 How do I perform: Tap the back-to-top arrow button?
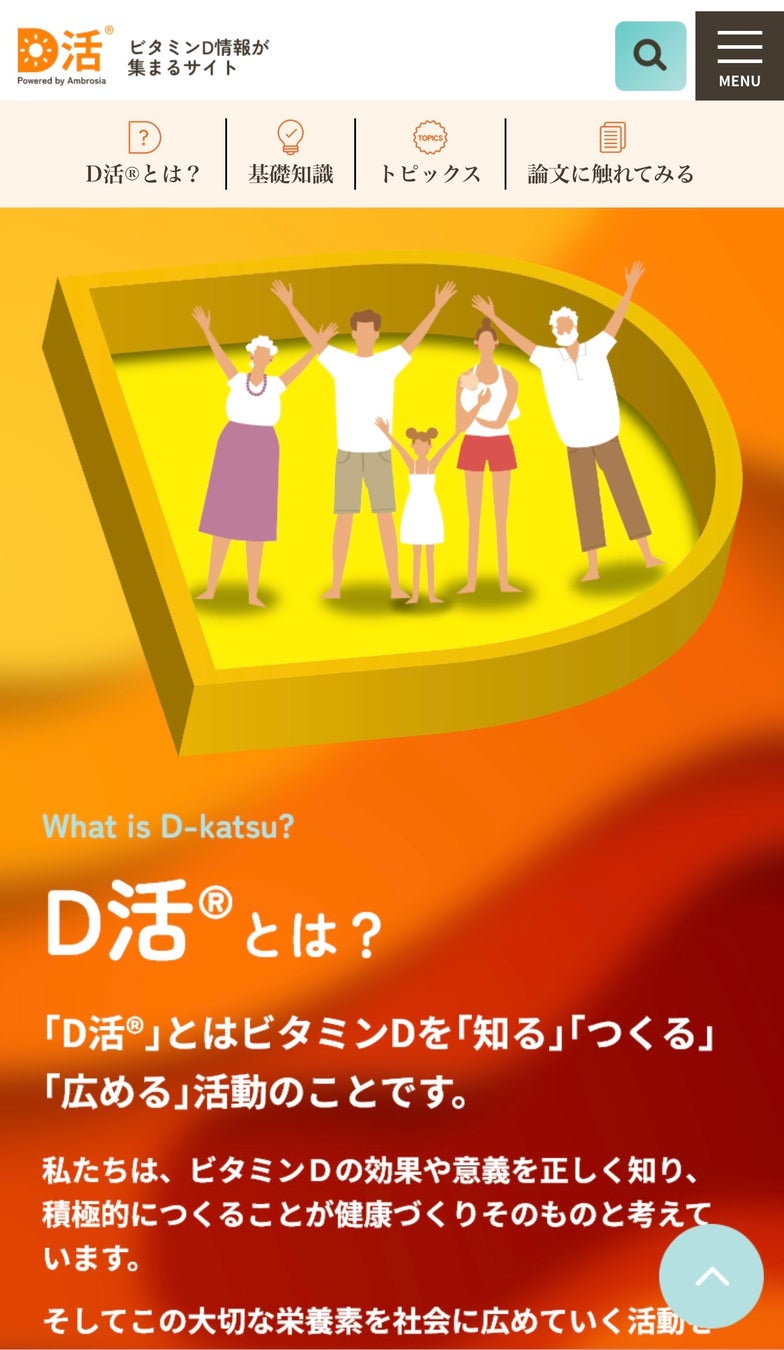[x=711, y=1276]
